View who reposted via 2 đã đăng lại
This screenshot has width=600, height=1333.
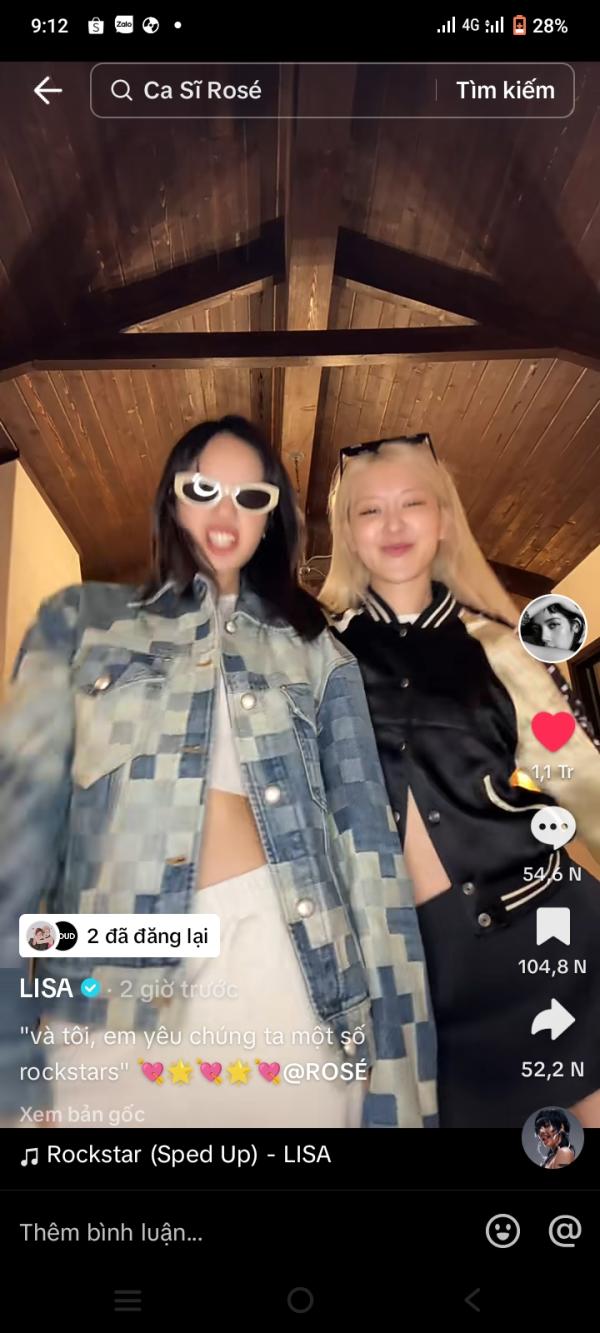[120, 936]
